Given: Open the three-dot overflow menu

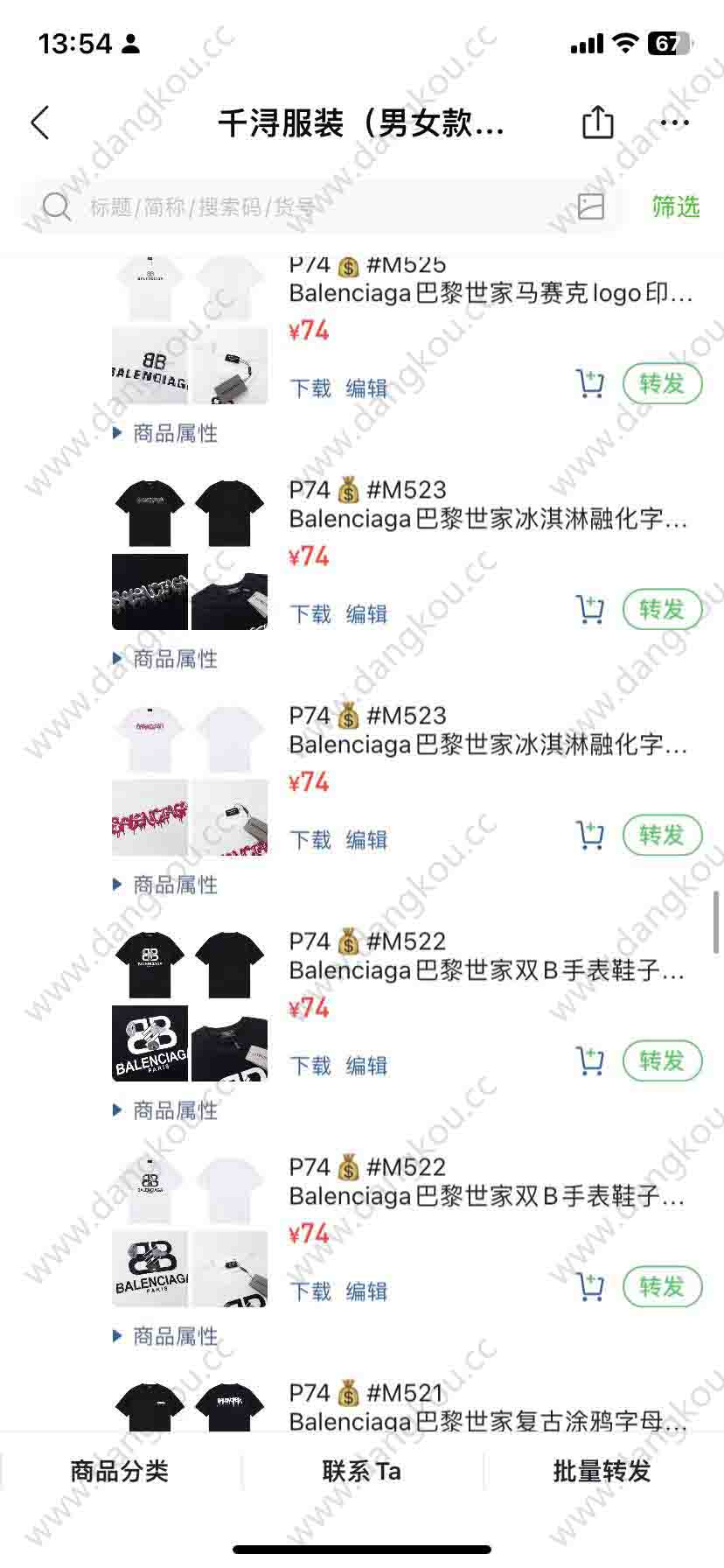Looking at the screenshot, I should [675, 123].
